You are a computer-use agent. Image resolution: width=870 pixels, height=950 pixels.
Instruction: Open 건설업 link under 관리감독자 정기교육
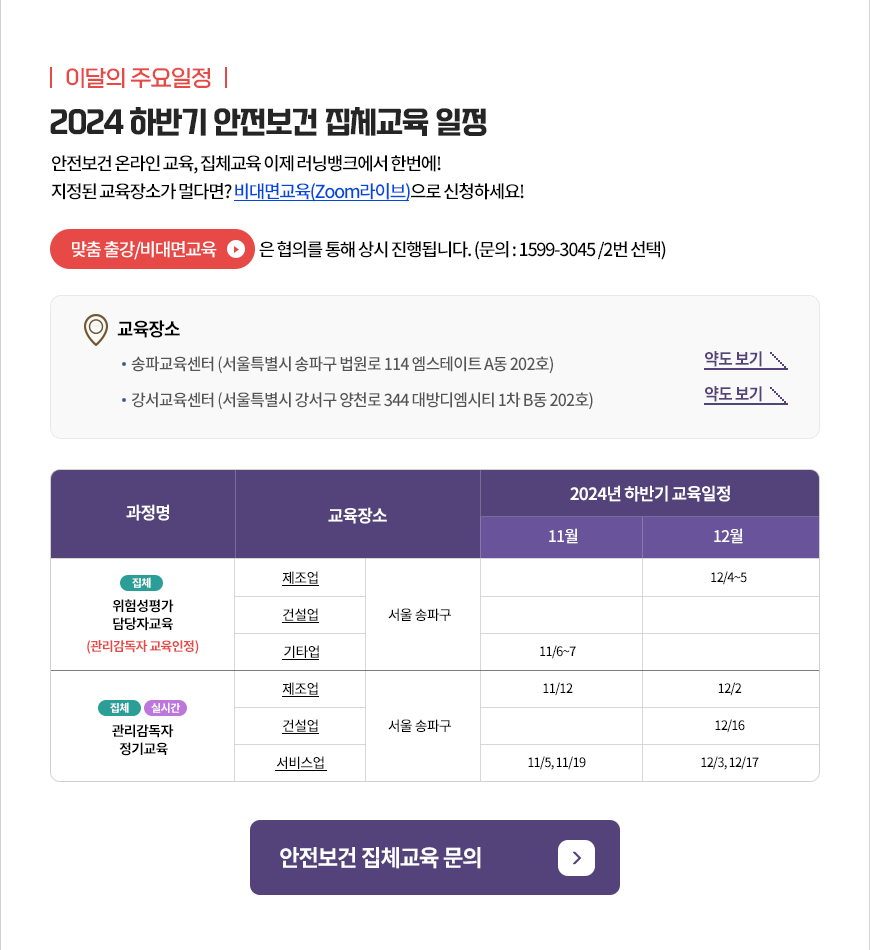(300, 725)
